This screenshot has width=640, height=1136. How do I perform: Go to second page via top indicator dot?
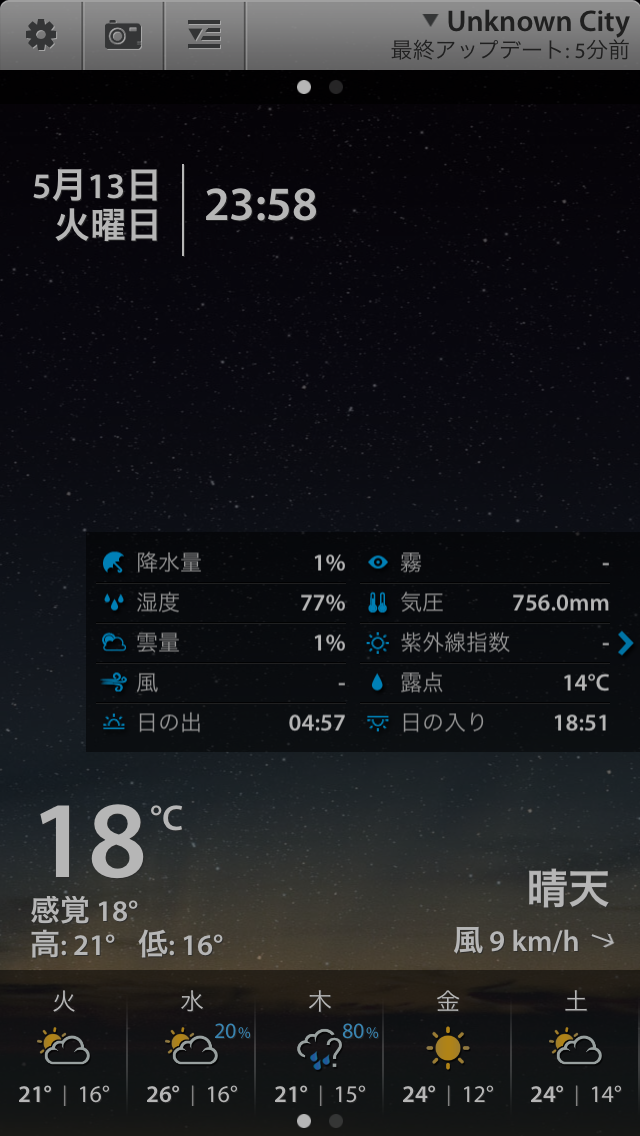(336, 87)
